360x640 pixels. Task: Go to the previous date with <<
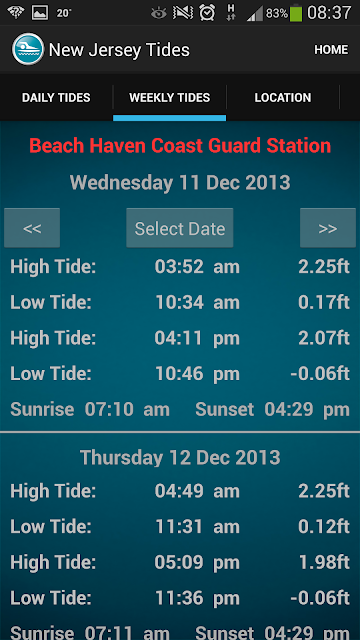(32, 228)
